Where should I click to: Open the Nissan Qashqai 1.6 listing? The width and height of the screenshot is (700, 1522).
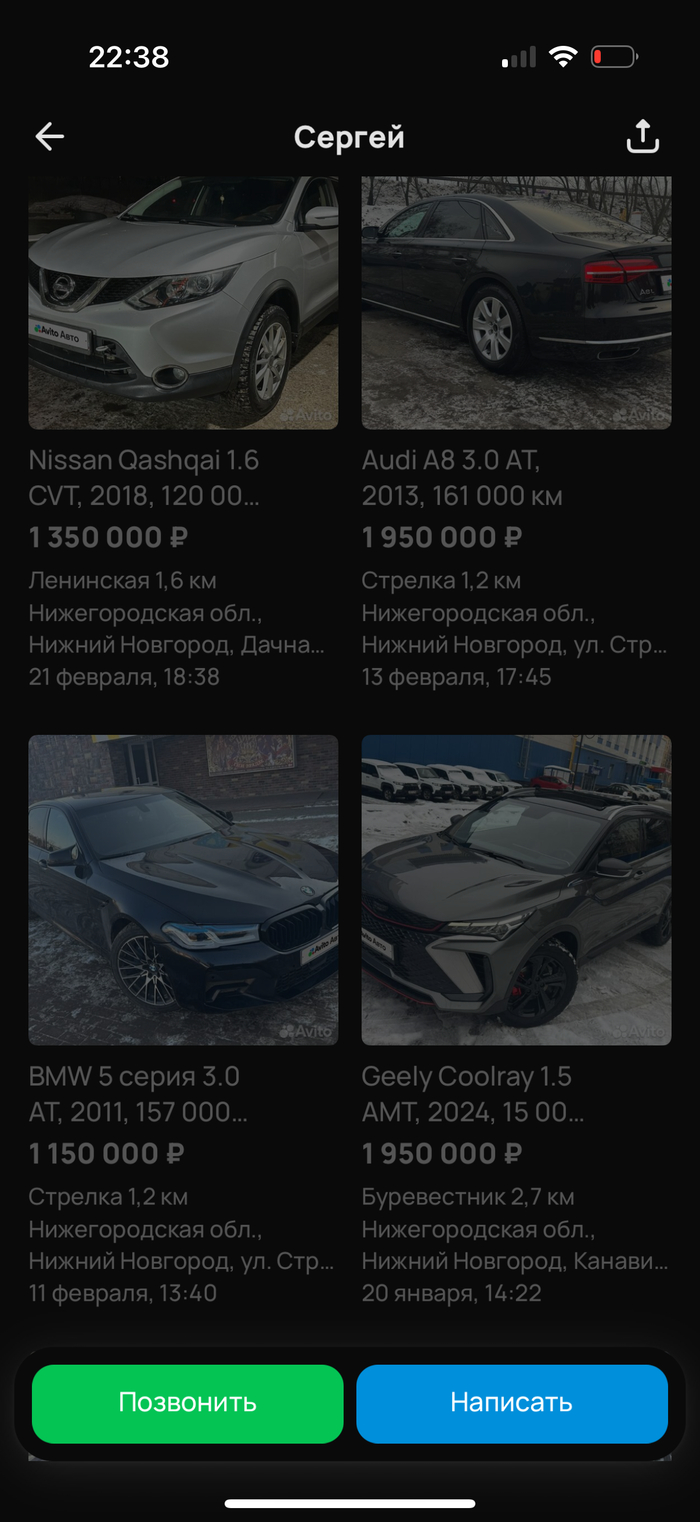(183, 304)
